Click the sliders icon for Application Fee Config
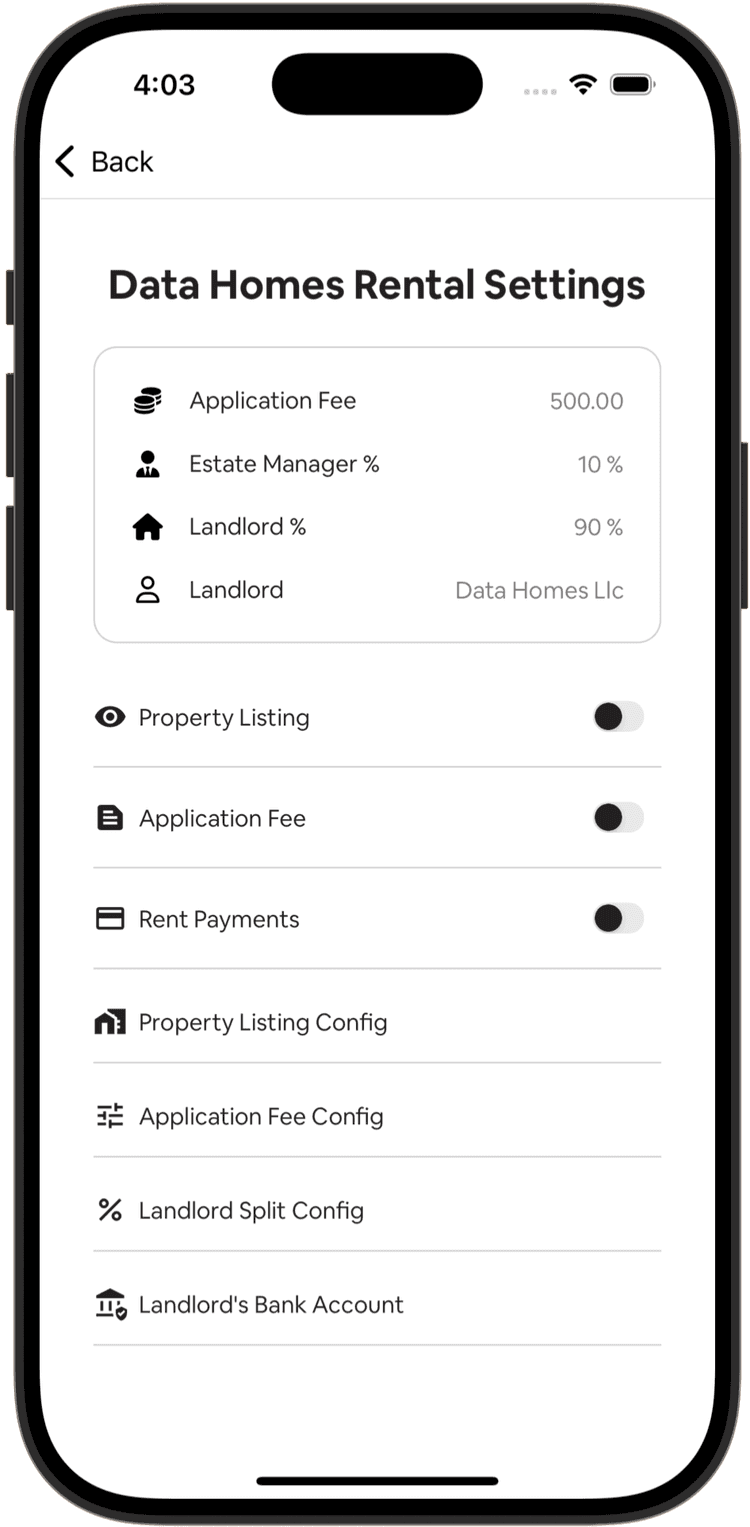 tap(110, 1115)
